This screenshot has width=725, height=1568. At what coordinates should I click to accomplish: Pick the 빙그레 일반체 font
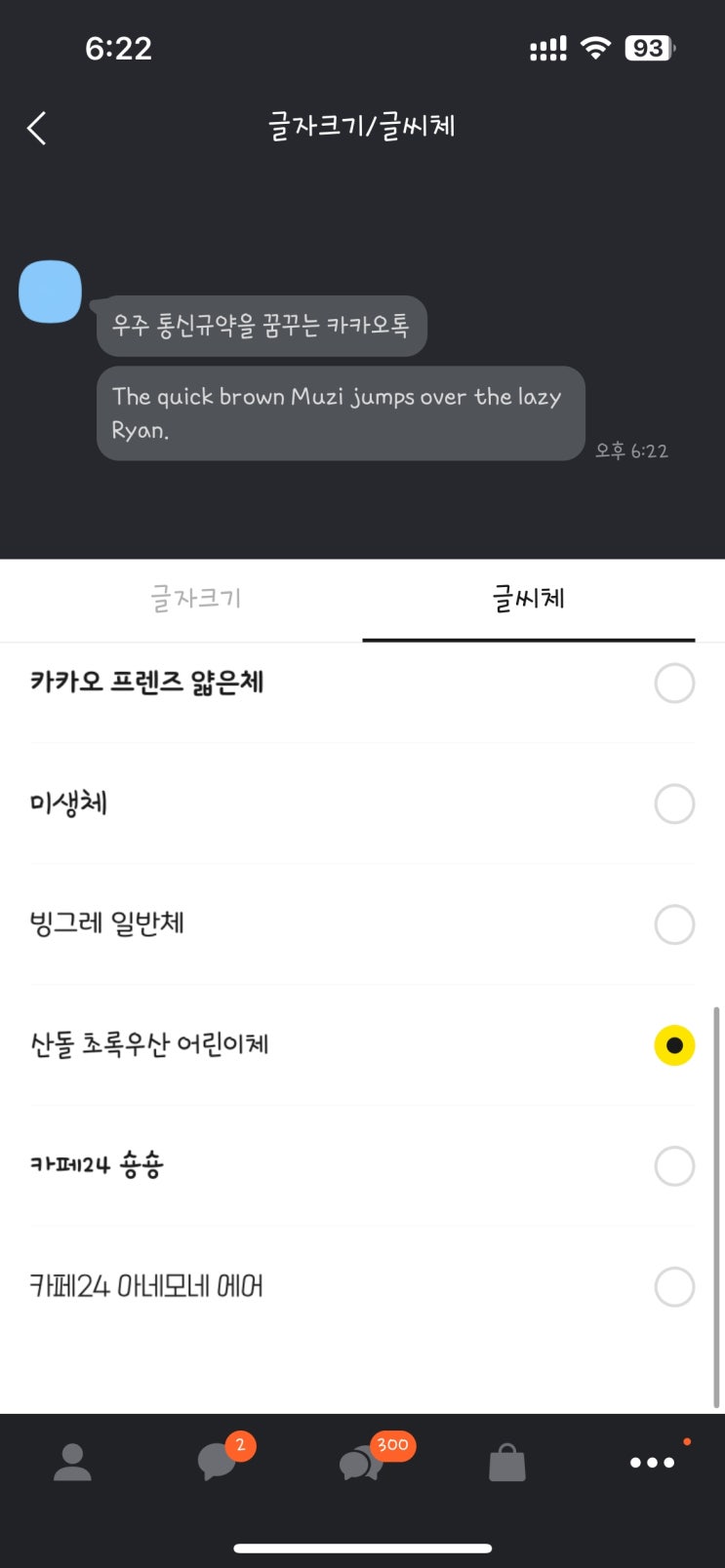(362, 924)
